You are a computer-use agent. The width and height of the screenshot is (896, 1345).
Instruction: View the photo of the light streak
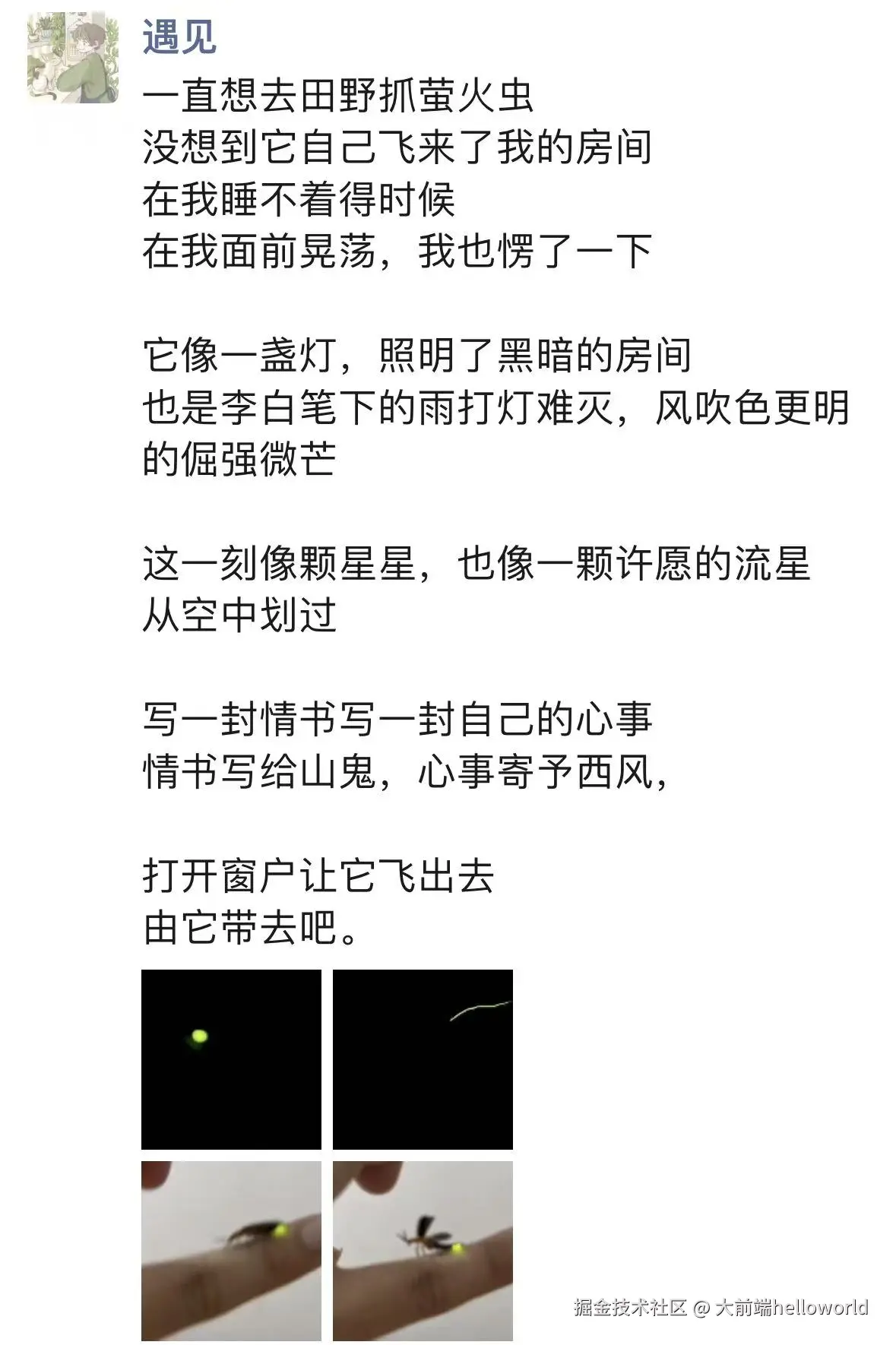coord(423,1059)
